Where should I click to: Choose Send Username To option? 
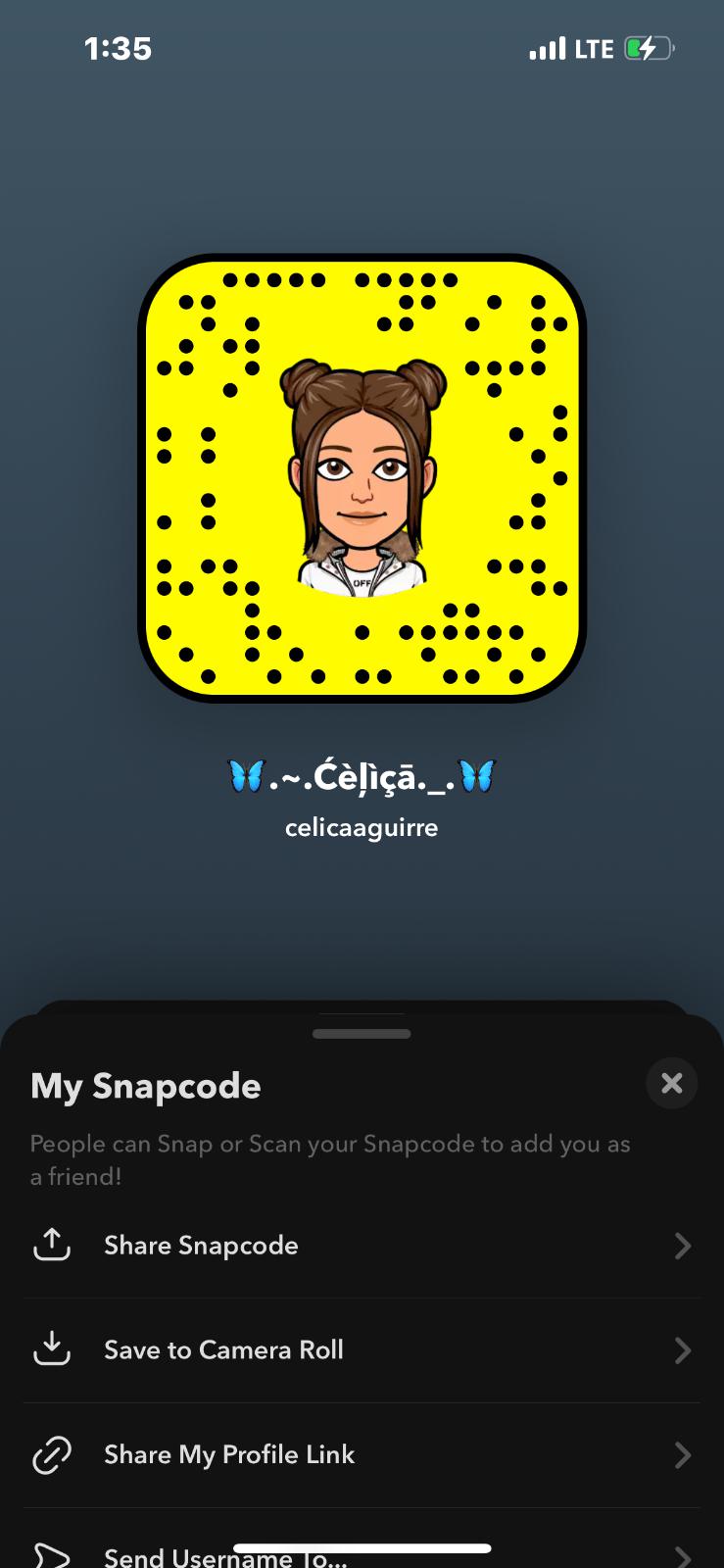[x=361, y=1552]
